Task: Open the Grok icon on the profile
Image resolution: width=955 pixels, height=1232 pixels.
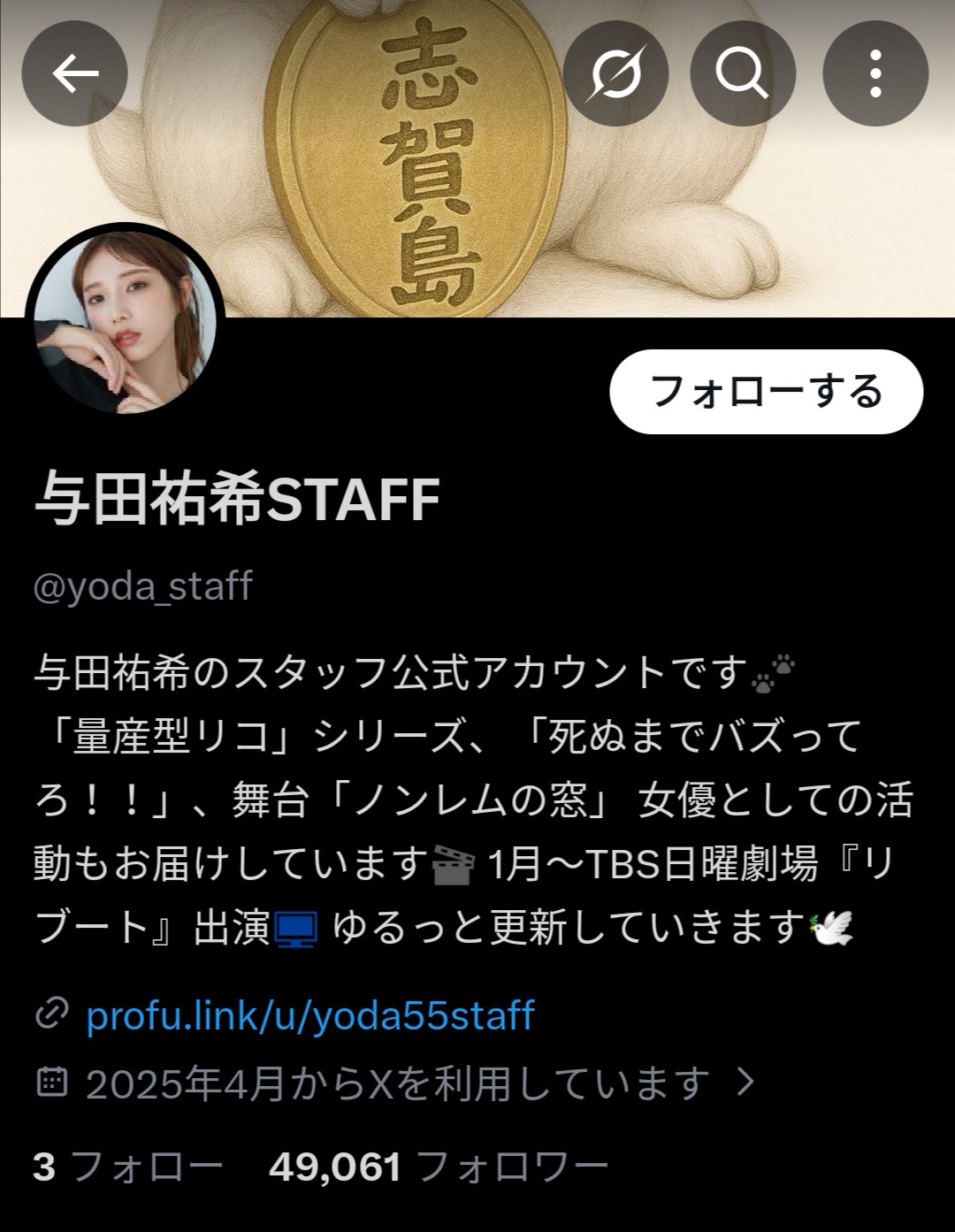Action: 615,73
